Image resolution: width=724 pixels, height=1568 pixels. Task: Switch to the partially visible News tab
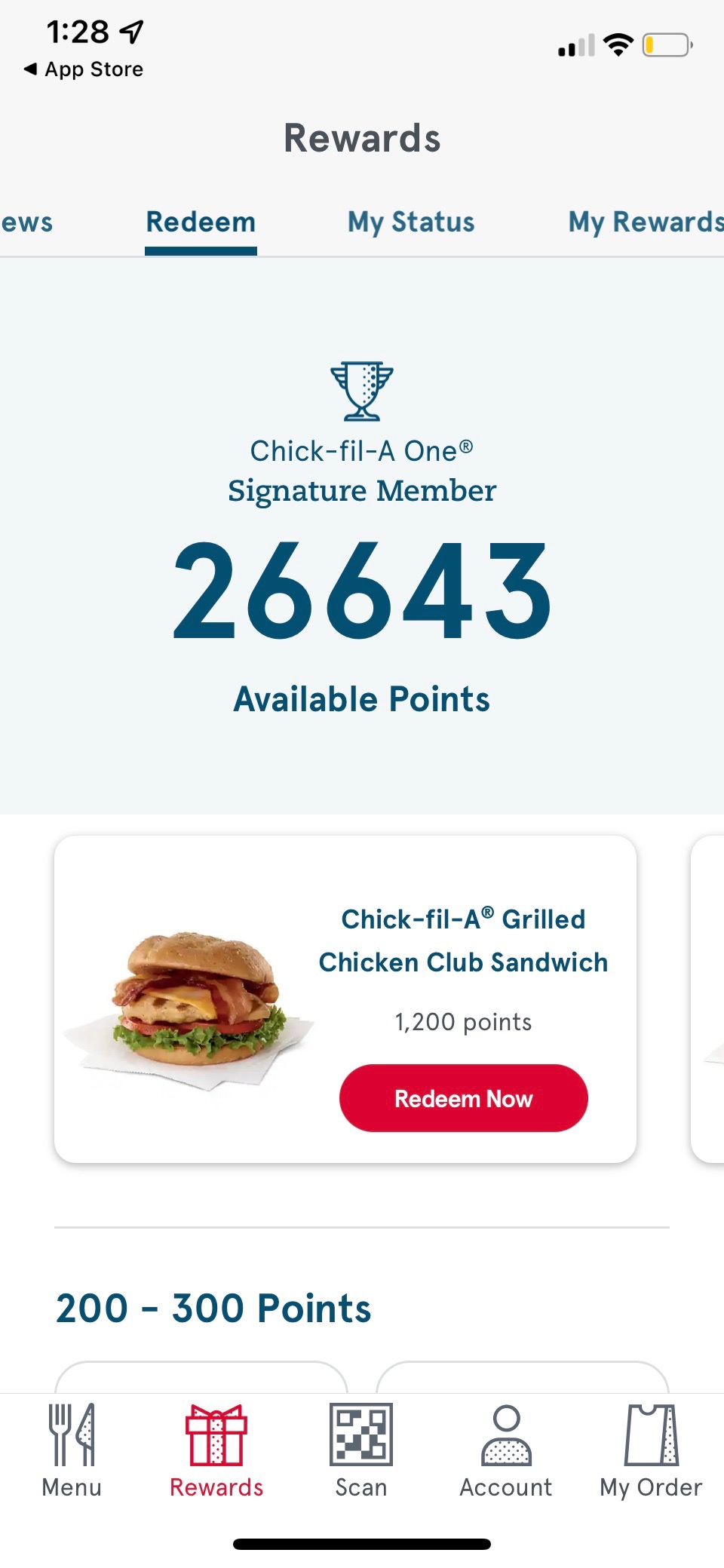[x=26, y=222]
